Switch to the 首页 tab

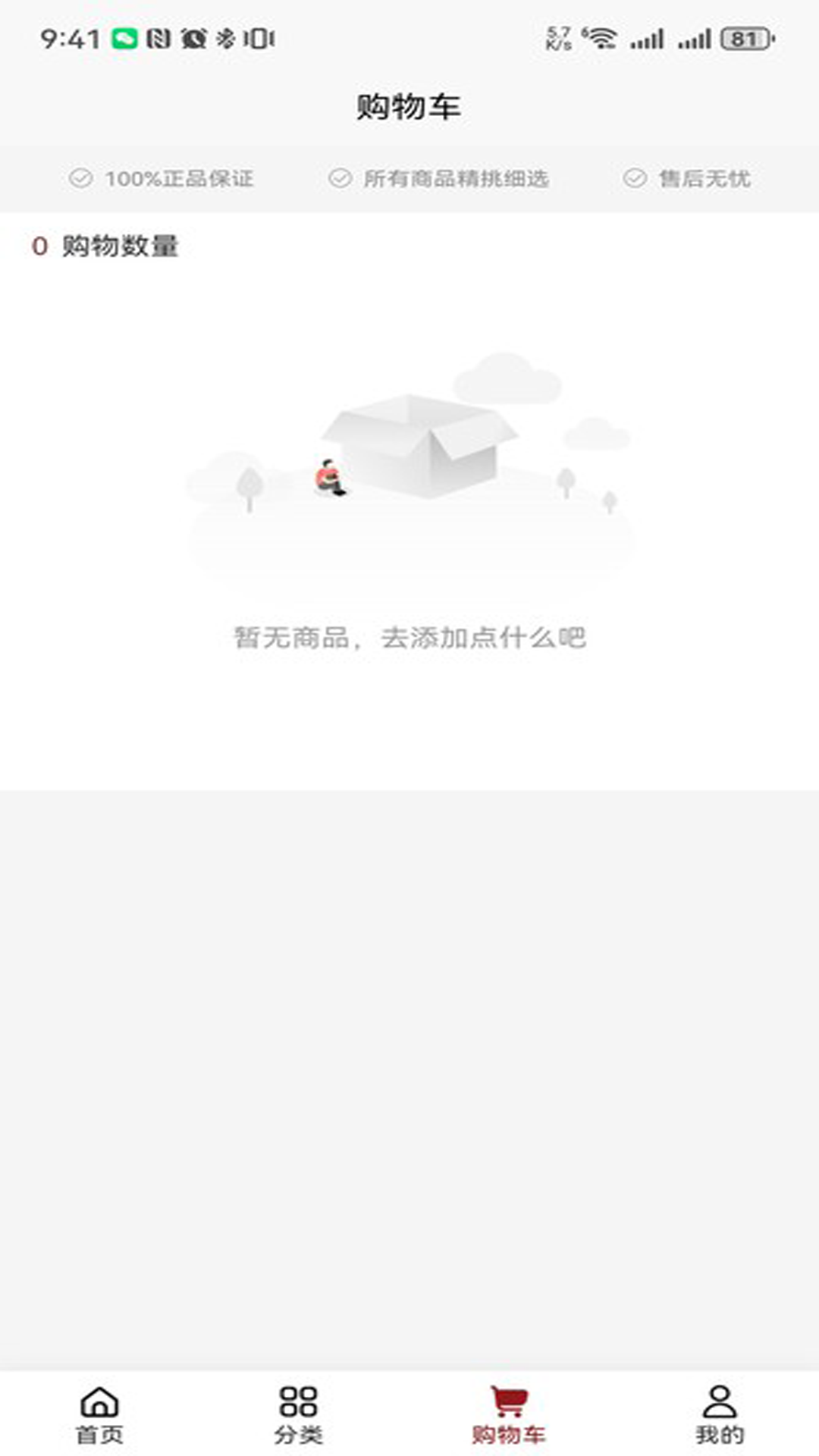pos(101,1422)
